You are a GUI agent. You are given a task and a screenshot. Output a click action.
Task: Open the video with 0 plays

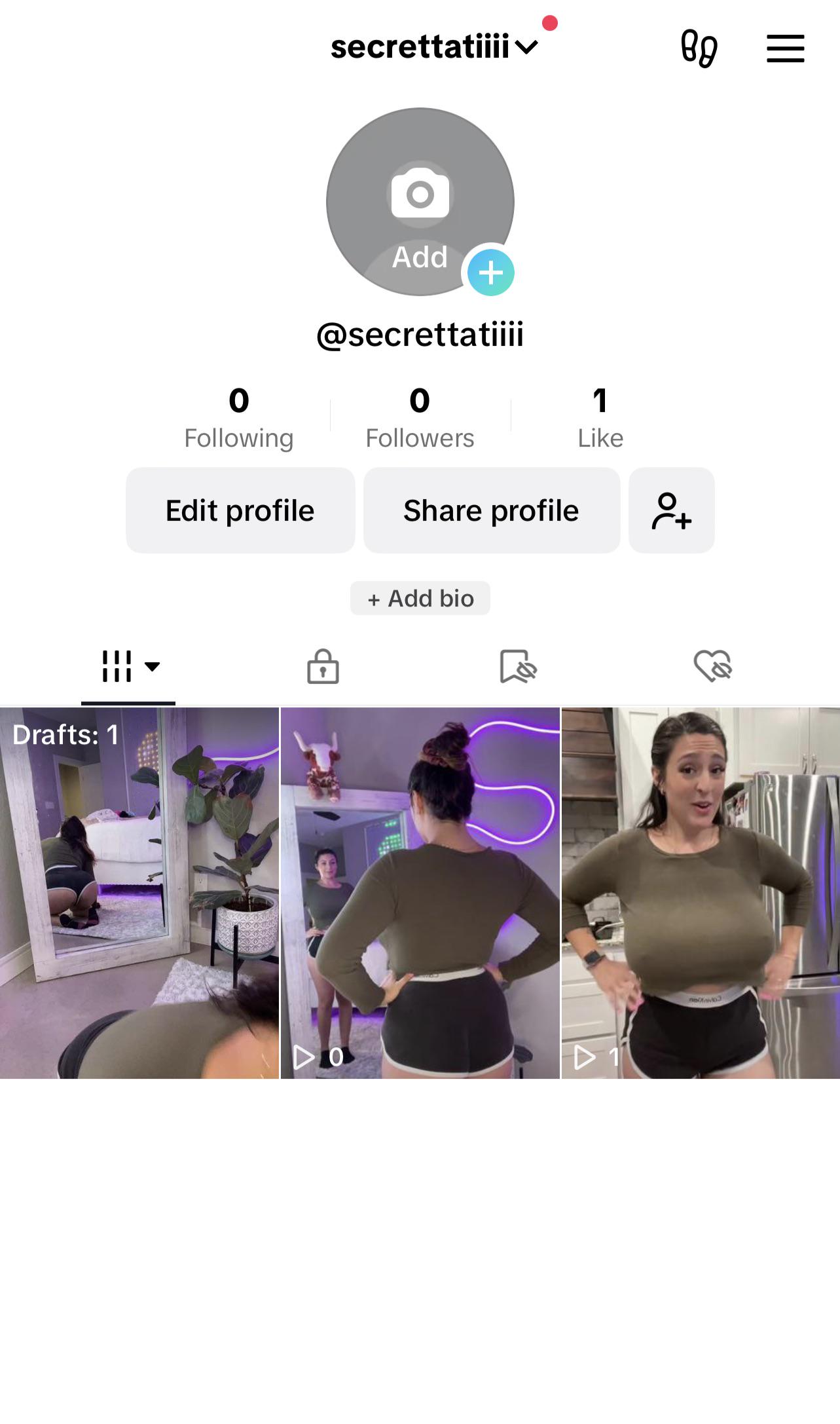(x=420, y=893)
